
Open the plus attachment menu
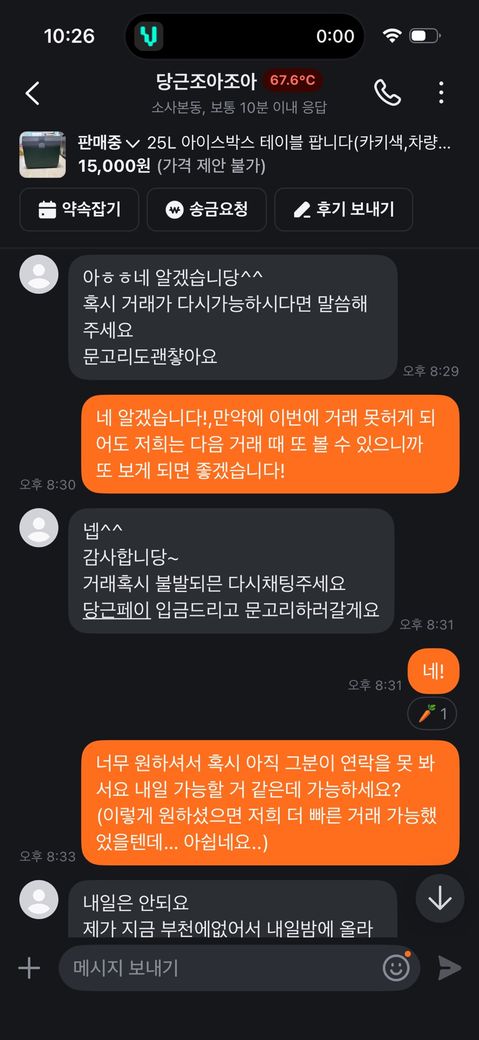coord(29,968)
